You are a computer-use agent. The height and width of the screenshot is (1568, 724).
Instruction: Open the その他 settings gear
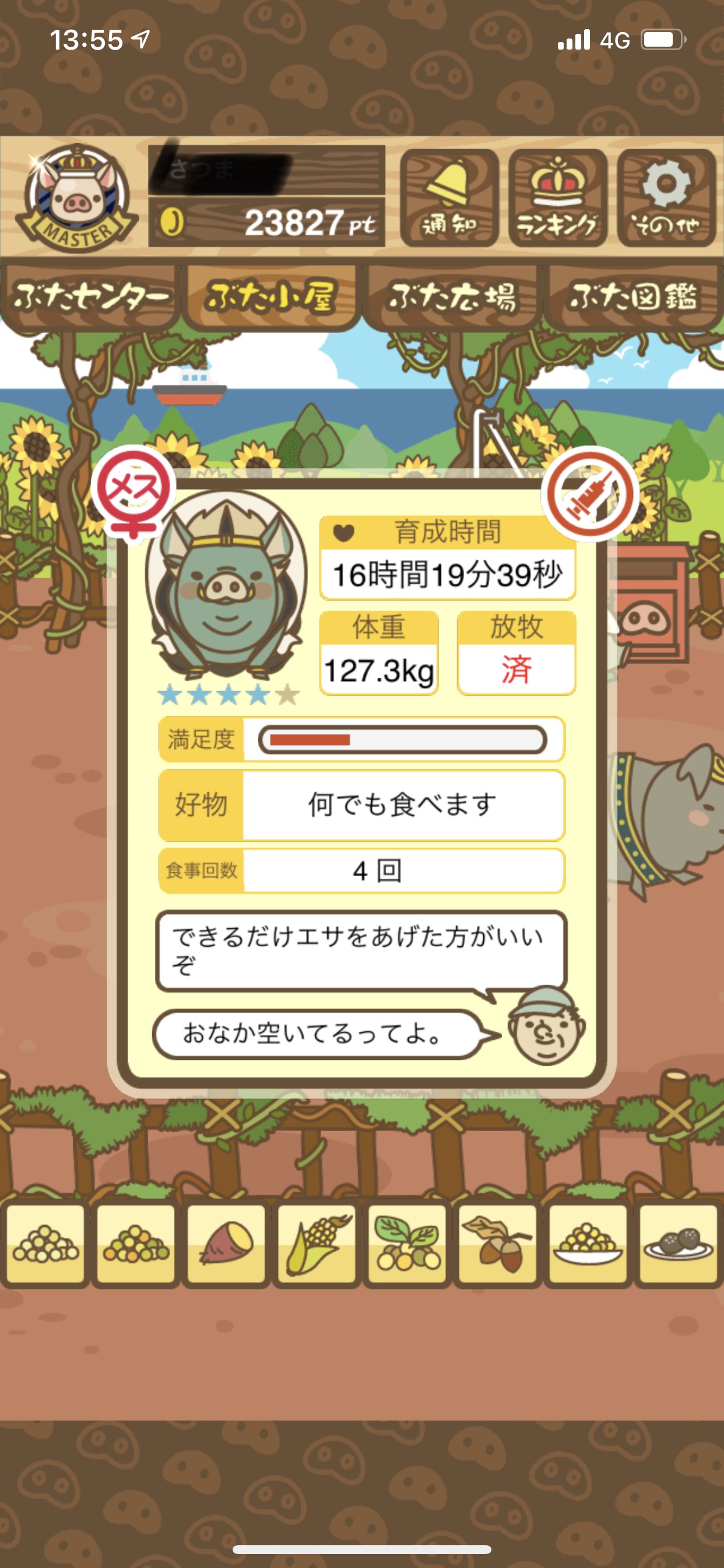pyautogui.click(x=667, y=197)
